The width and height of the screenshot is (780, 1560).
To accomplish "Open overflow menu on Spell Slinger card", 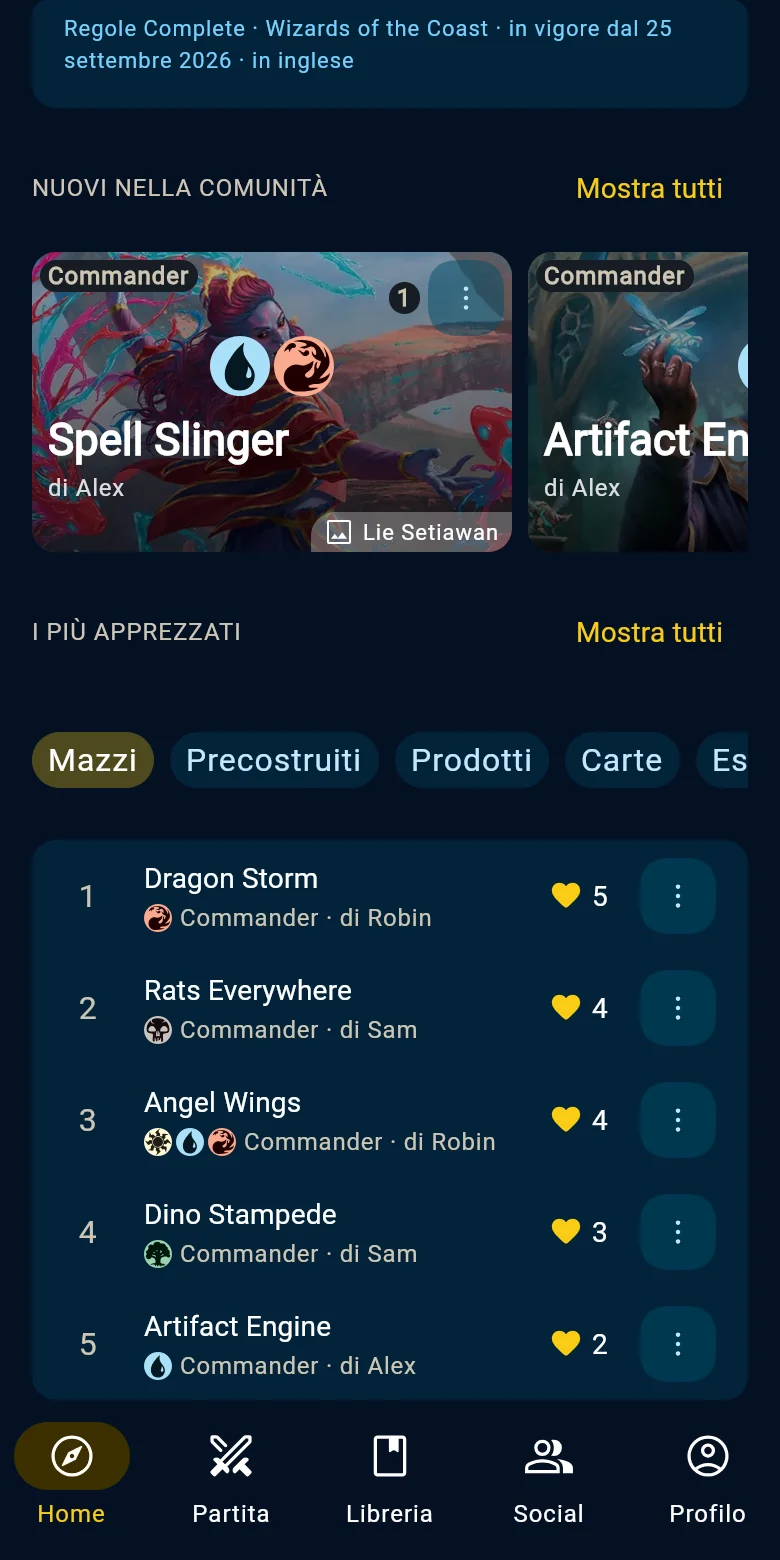I will click(x=466, y=298).
